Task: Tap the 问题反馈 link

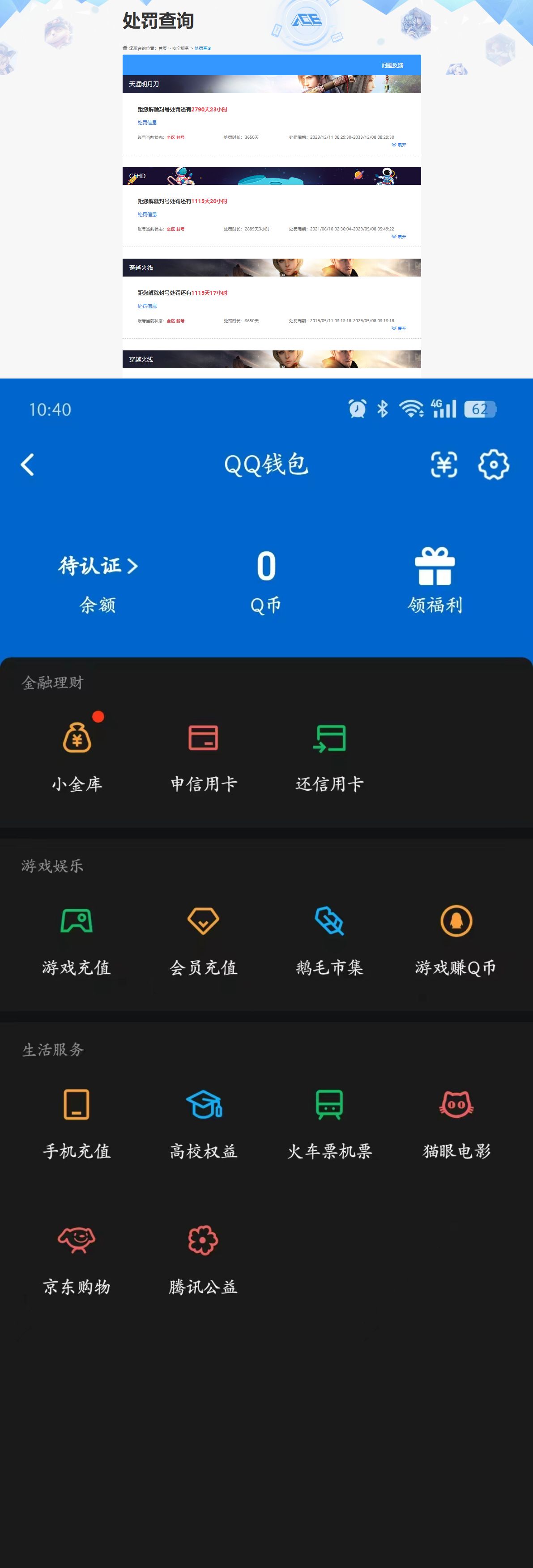Action: [392, 65]
